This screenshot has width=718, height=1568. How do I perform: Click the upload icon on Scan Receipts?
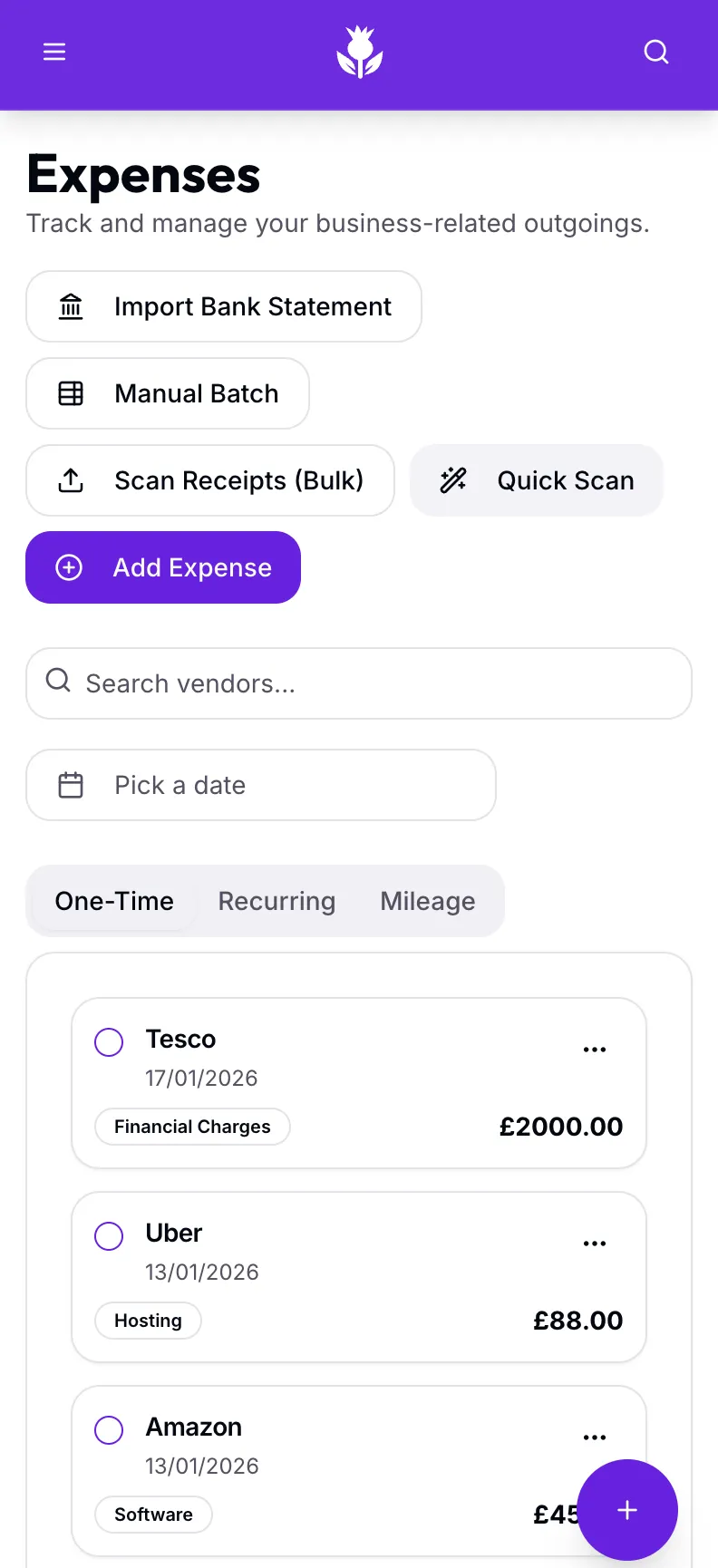coord(71,480)
